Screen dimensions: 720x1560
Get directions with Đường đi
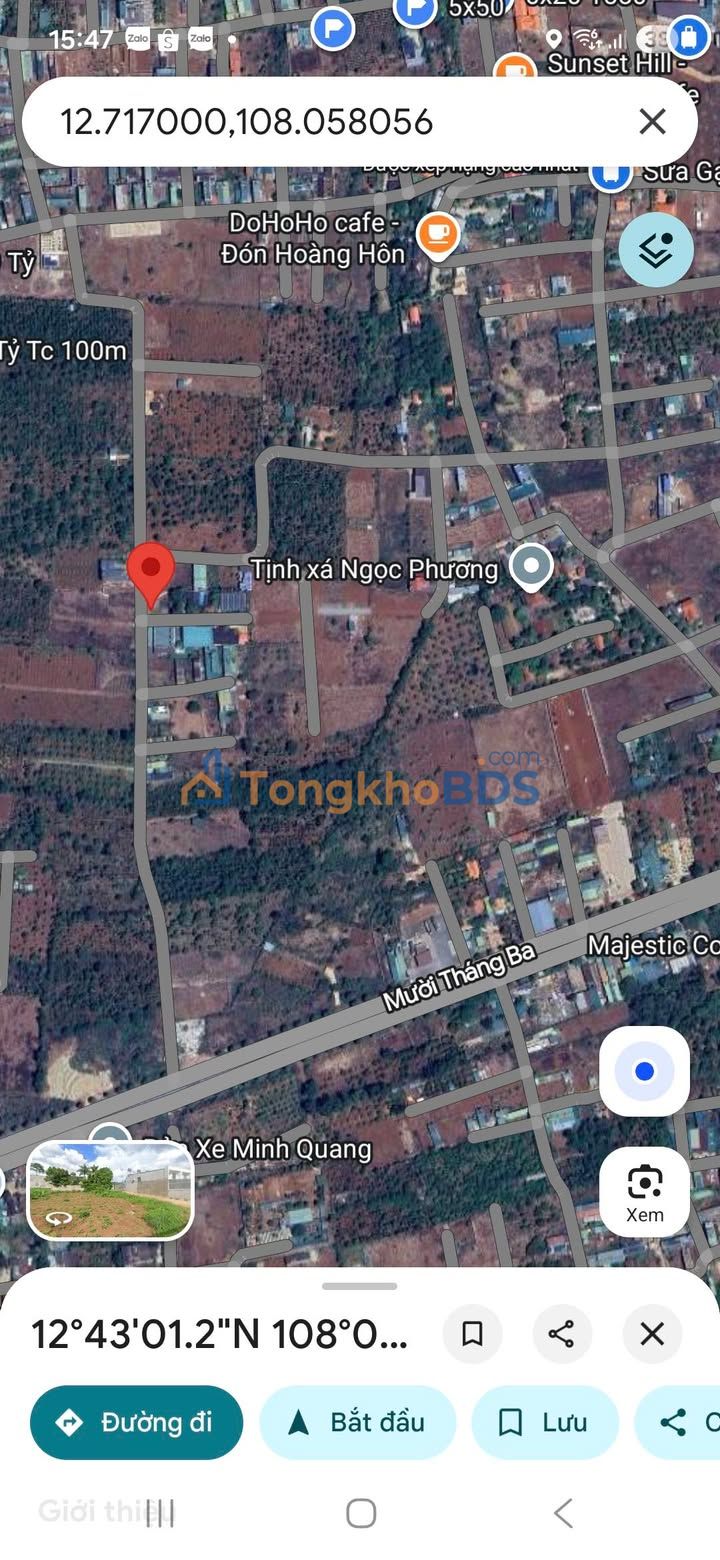(x=137, y=1422)
